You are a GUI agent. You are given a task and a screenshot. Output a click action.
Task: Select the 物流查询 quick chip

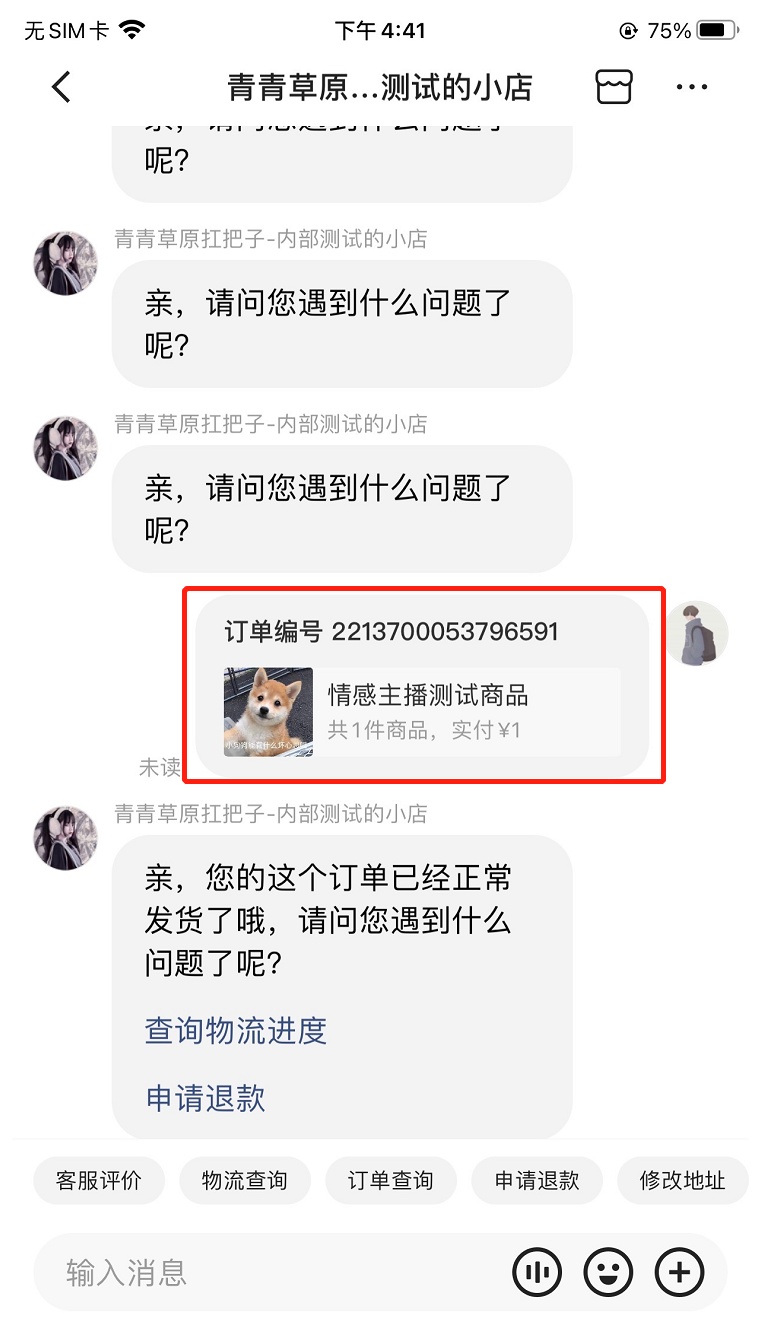[244, 1180]
